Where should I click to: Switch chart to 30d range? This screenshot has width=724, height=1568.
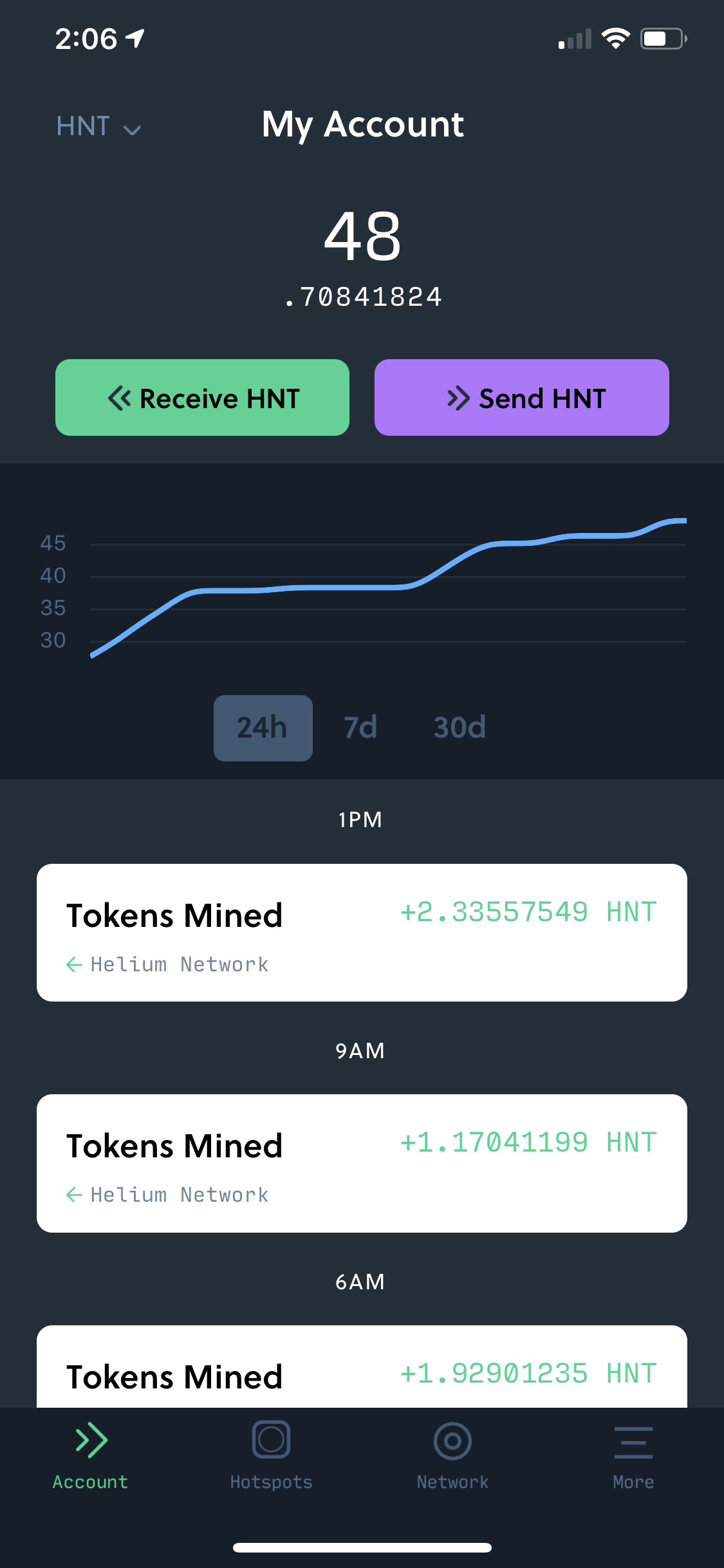coord(459,728)
